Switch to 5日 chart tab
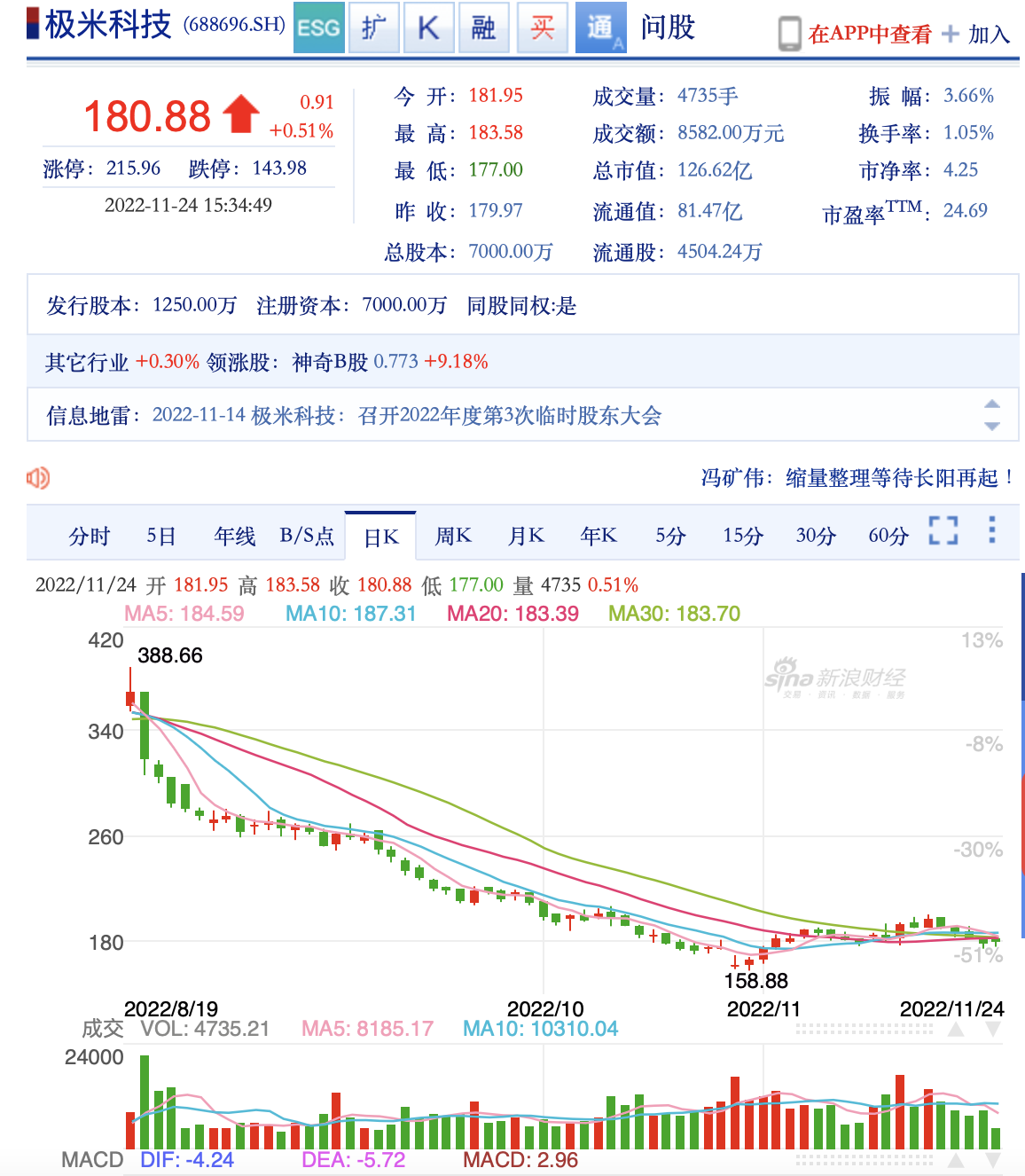The width and height of the screenshot is (1025, 1176). pyautogui.click(x=160, y=536)
